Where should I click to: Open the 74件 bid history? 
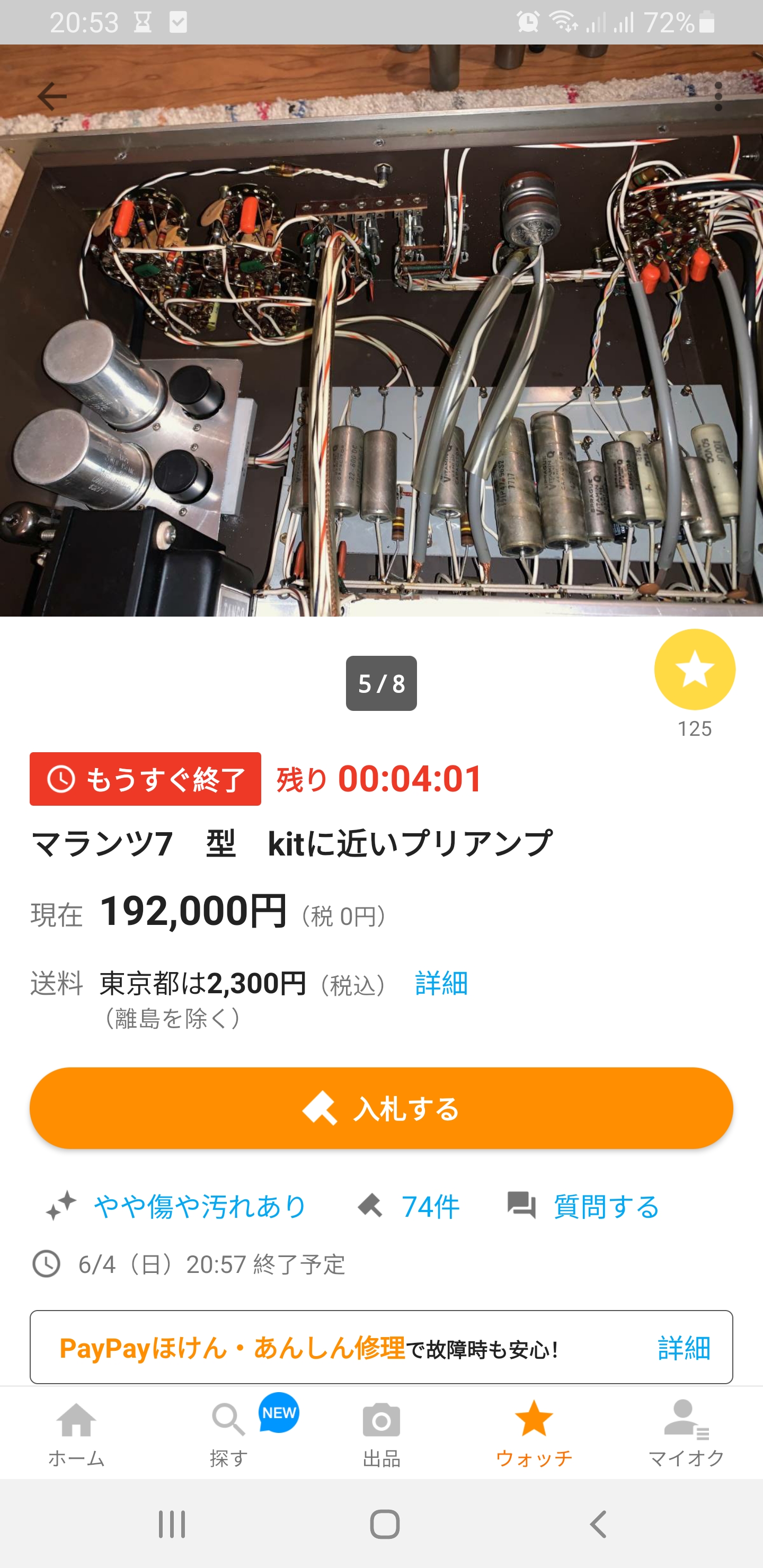[x=429, y=1206]
